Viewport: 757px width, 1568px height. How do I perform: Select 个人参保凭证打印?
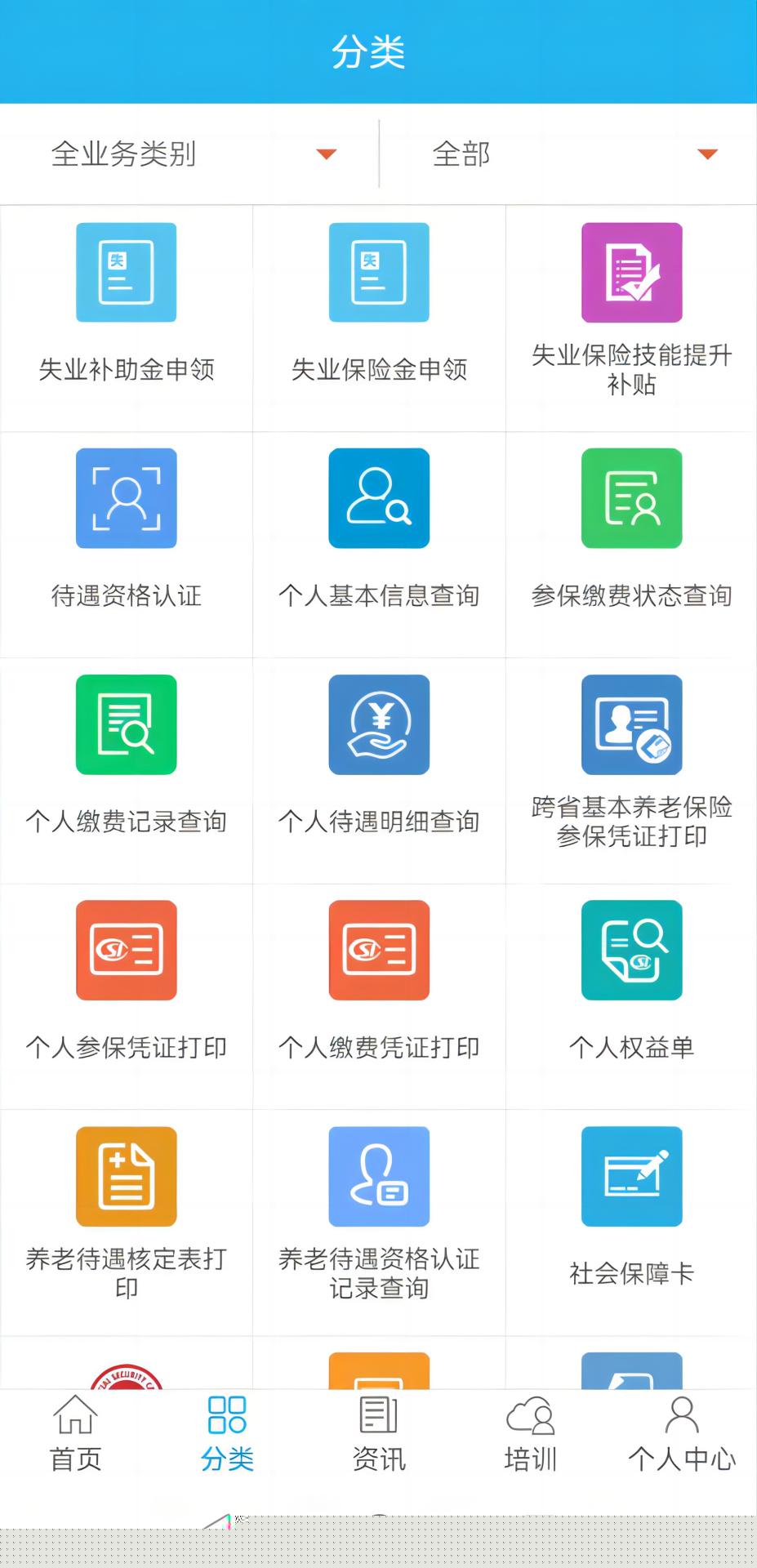(127, 995)
